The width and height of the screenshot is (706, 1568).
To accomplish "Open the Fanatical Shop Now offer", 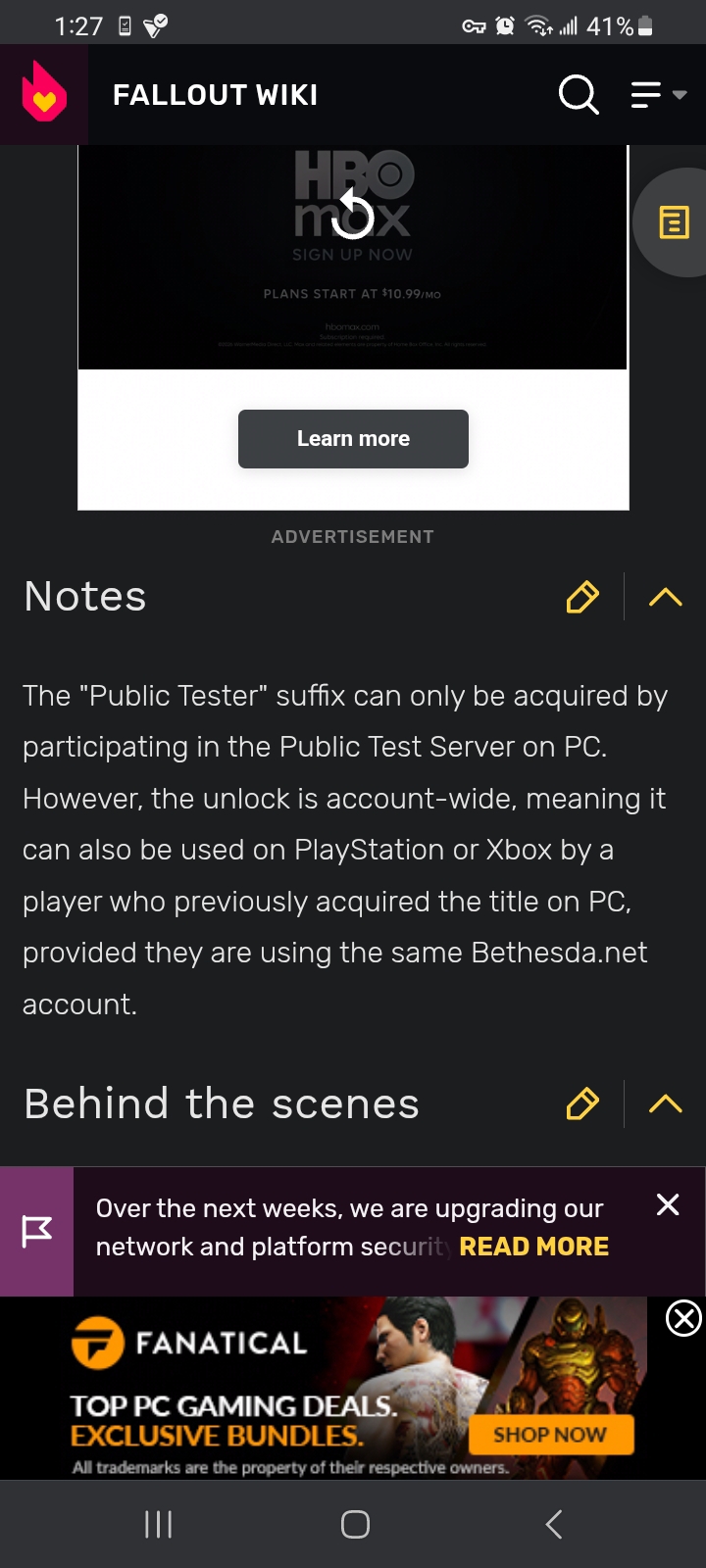I will click(550, 1435).
